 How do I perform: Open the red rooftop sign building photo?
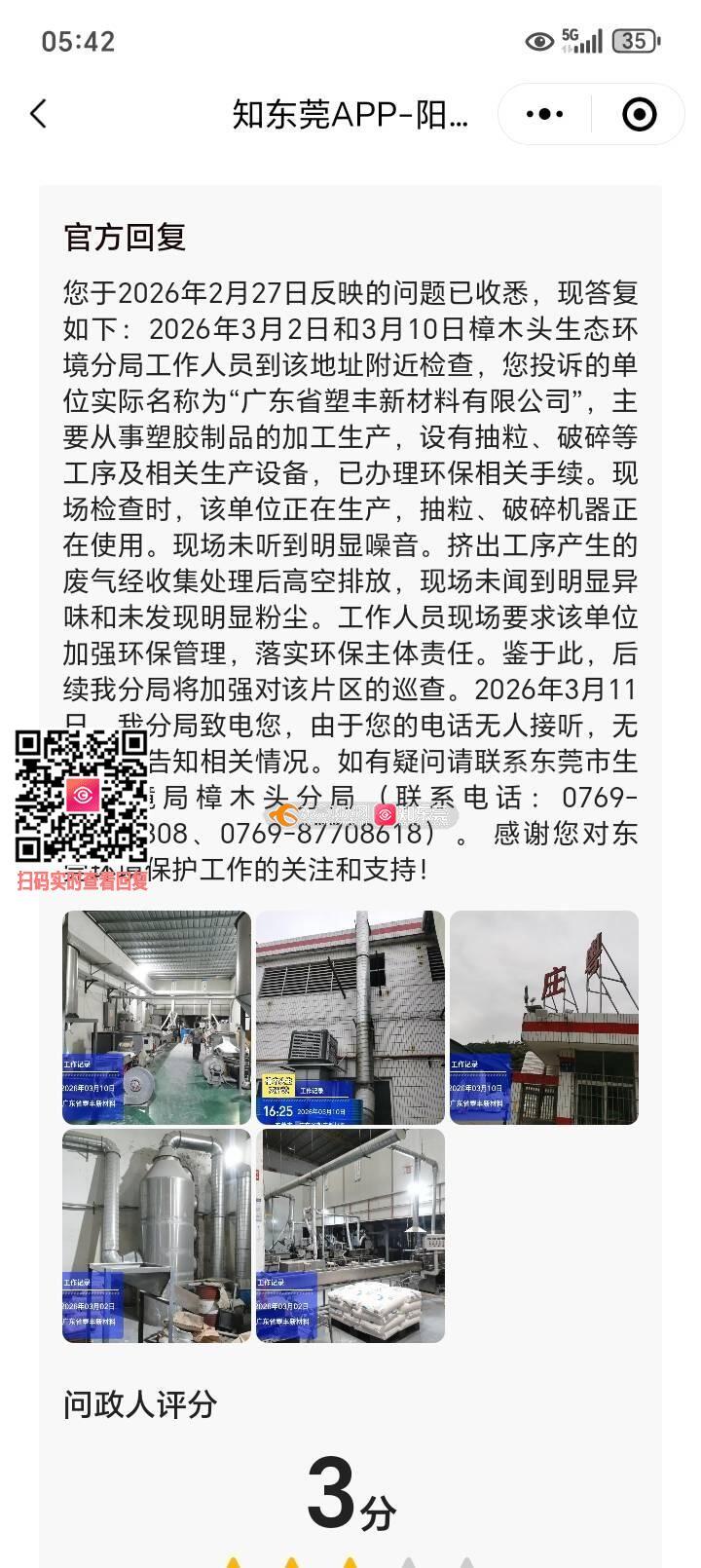click(x=543, y=1017)
